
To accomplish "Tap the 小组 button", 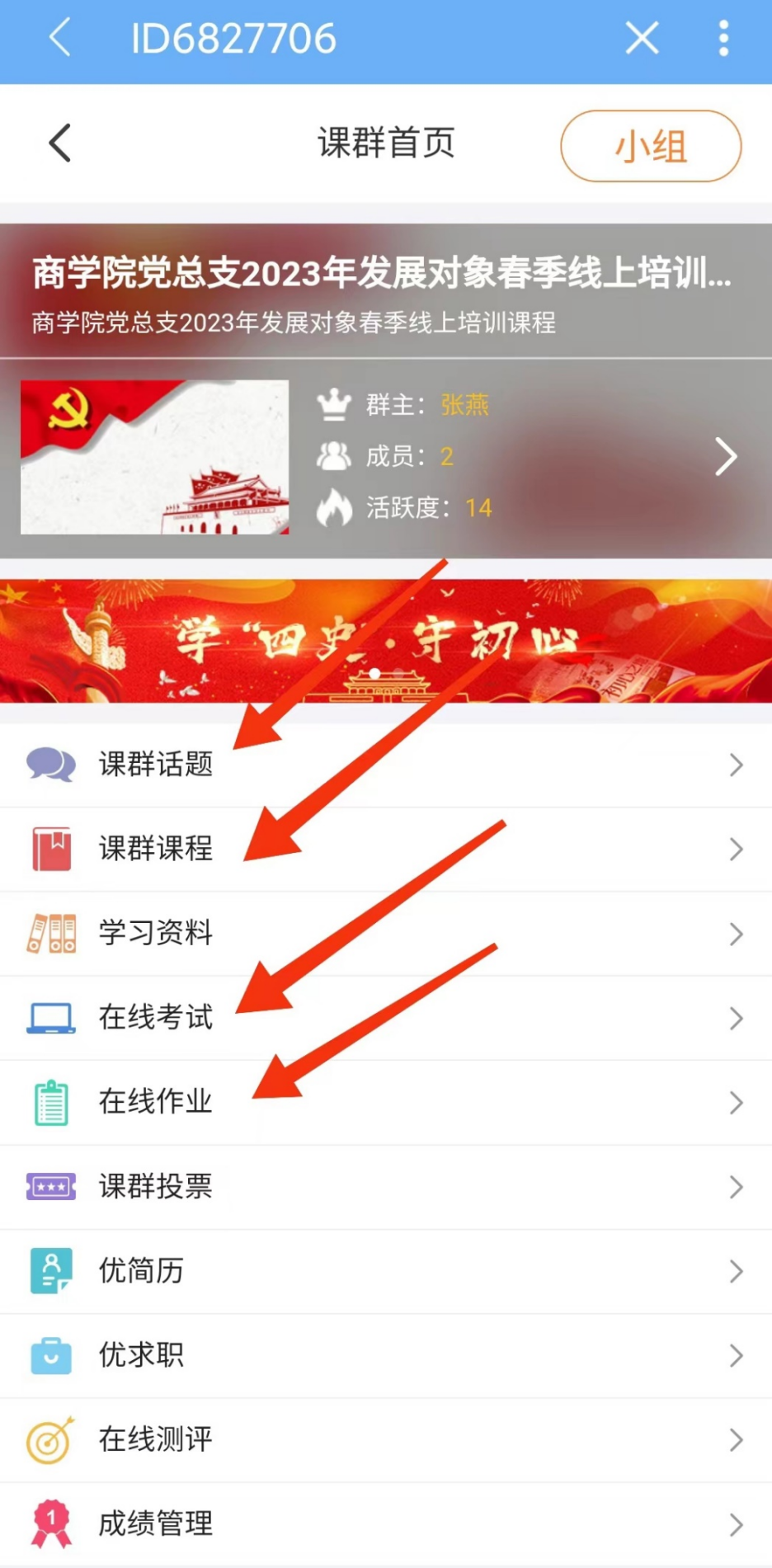I will (x=650, y=146).
